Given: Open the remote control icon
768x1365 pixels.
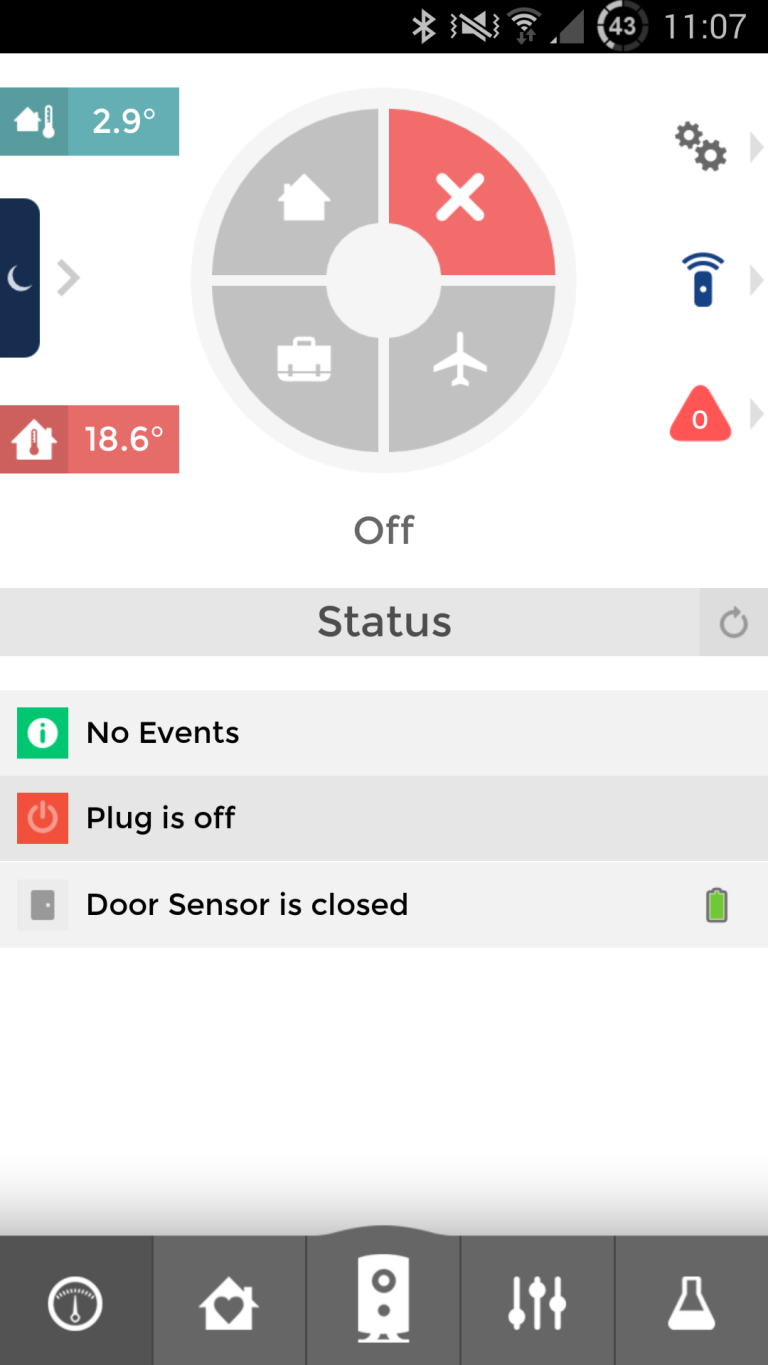Looking at the screenshot, I should 703,279.
